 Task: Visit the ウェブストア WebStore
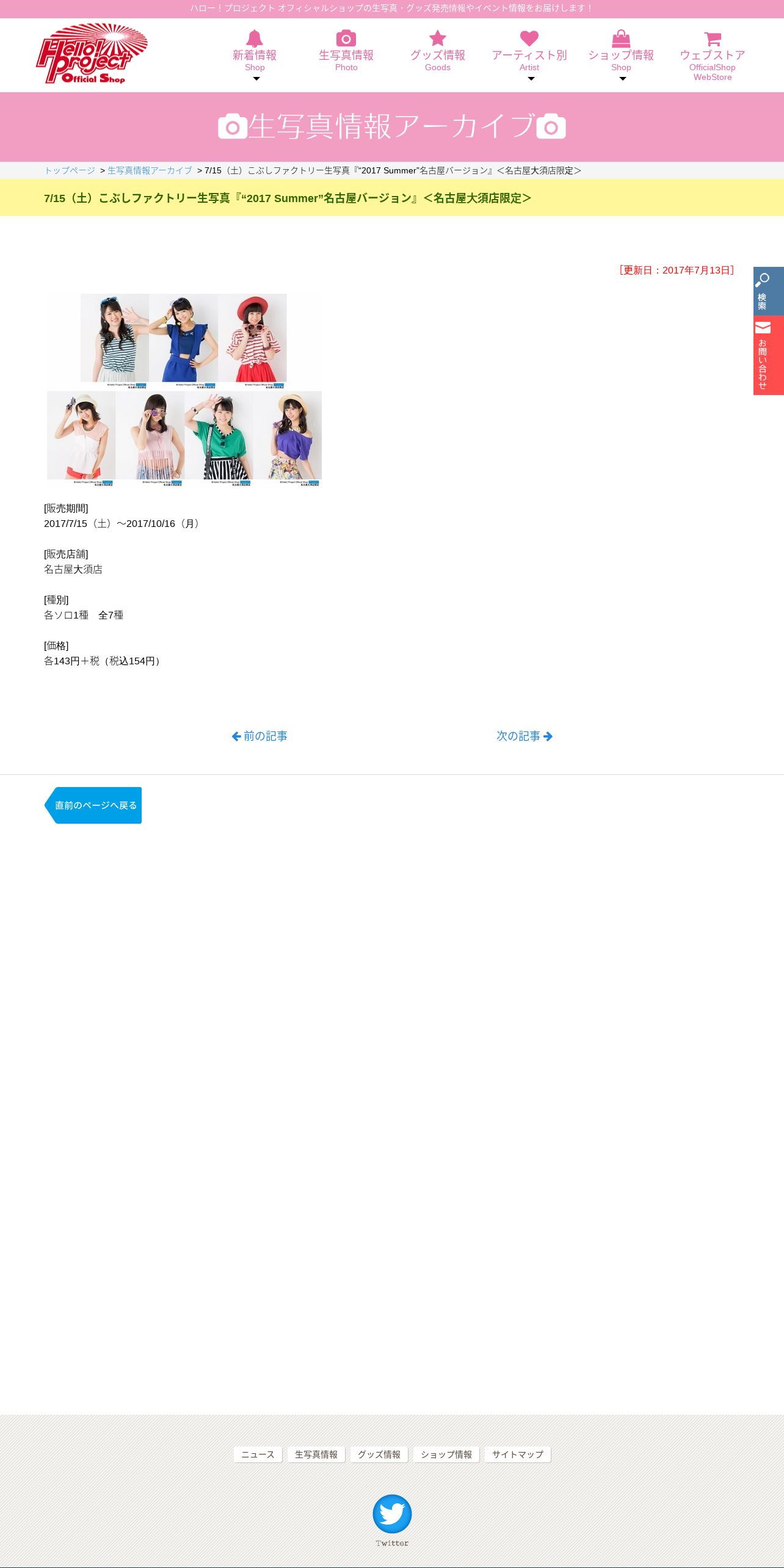[x=713, y=56]
